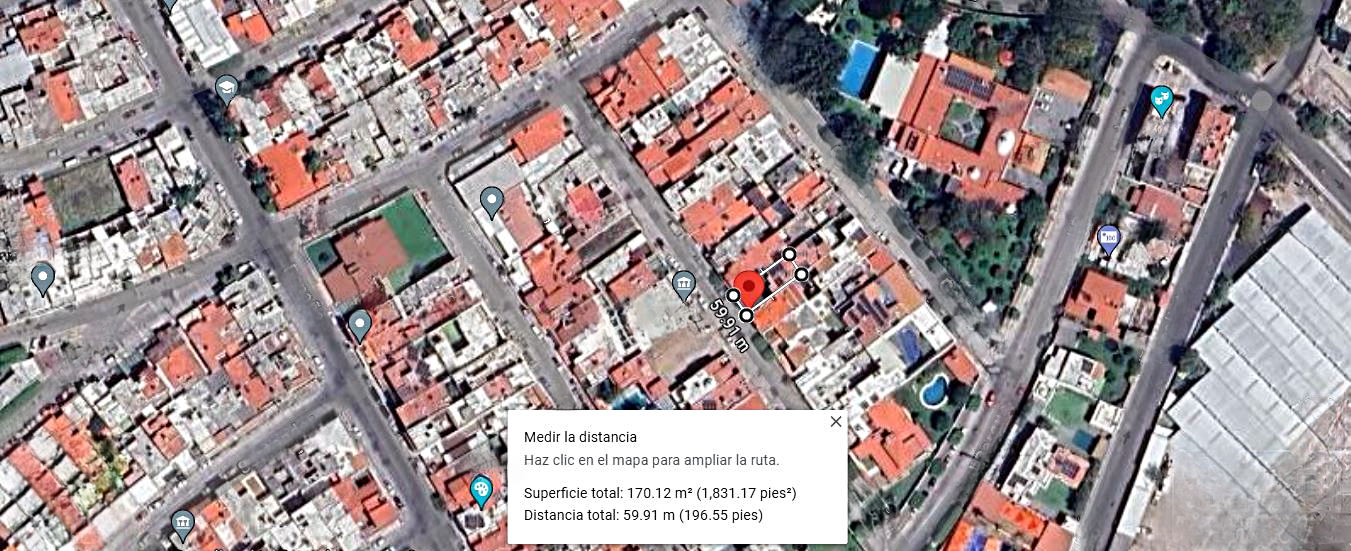Image resolution: width=1351 pixels, height=551 pixels.
Task: Open the blue ATM cash pin
Action: pos(1108,240)
